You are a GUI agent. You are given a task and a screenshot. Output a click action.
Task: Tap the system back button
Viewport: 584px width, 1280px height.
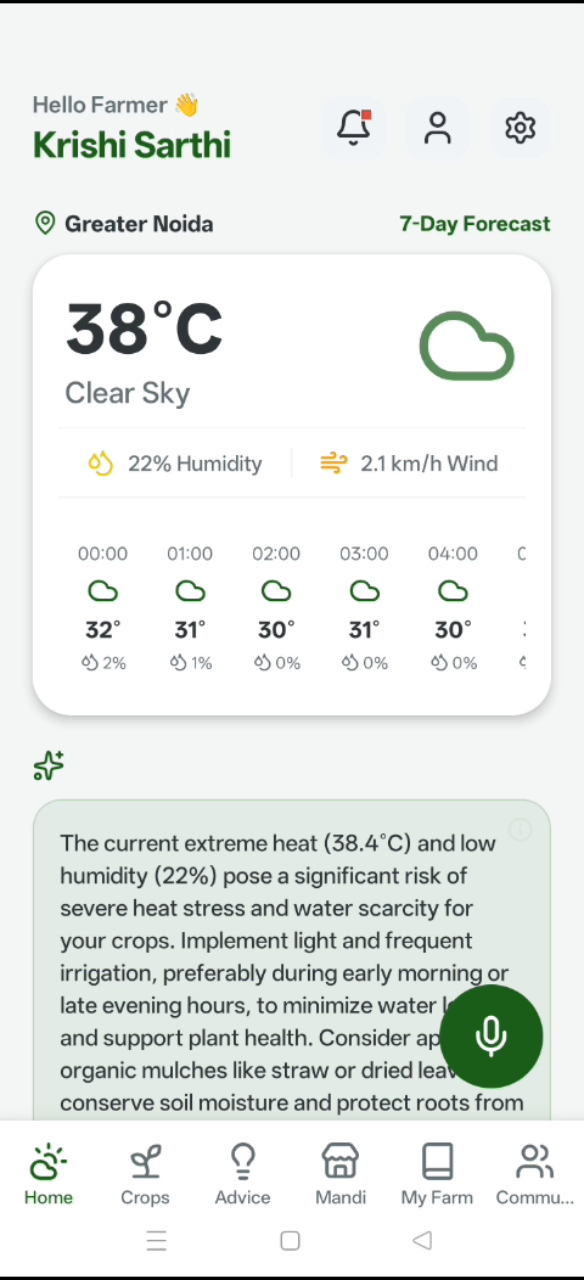point(422,1241)
